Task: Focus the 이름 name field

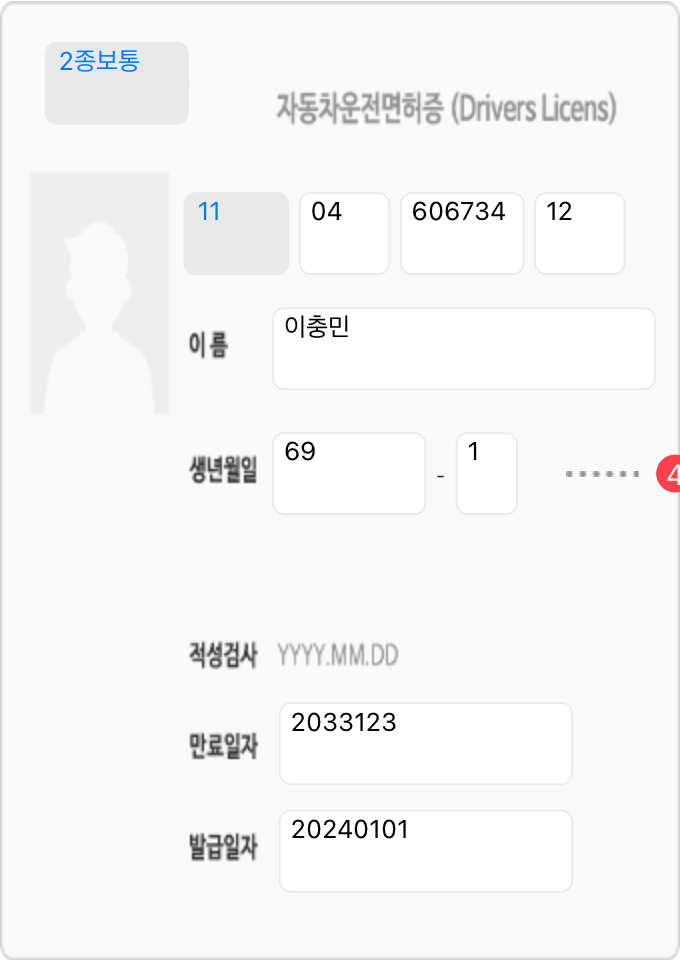Action: click(463, 348)
